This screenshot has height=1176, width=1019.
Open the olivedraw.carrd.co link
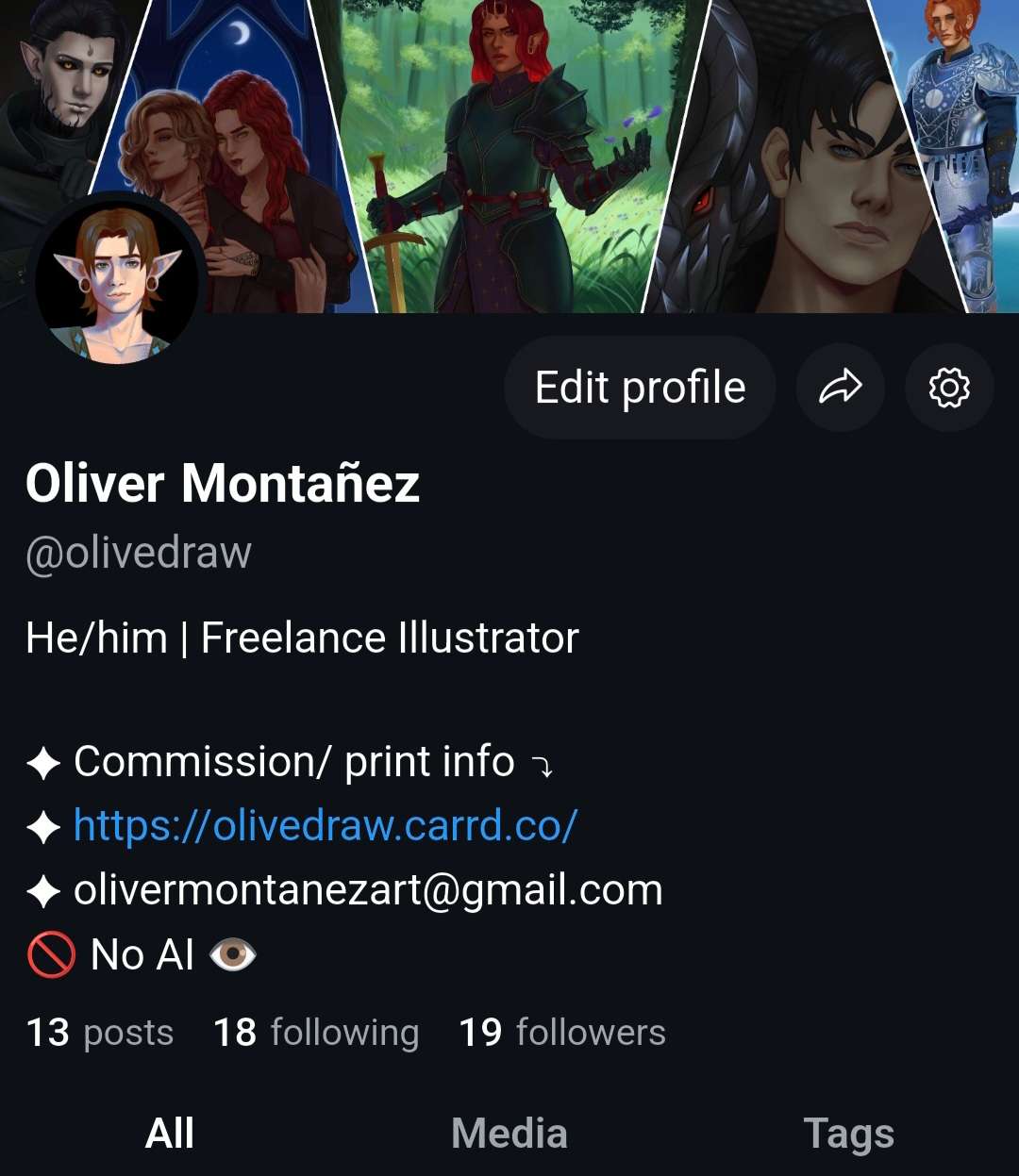325,826
